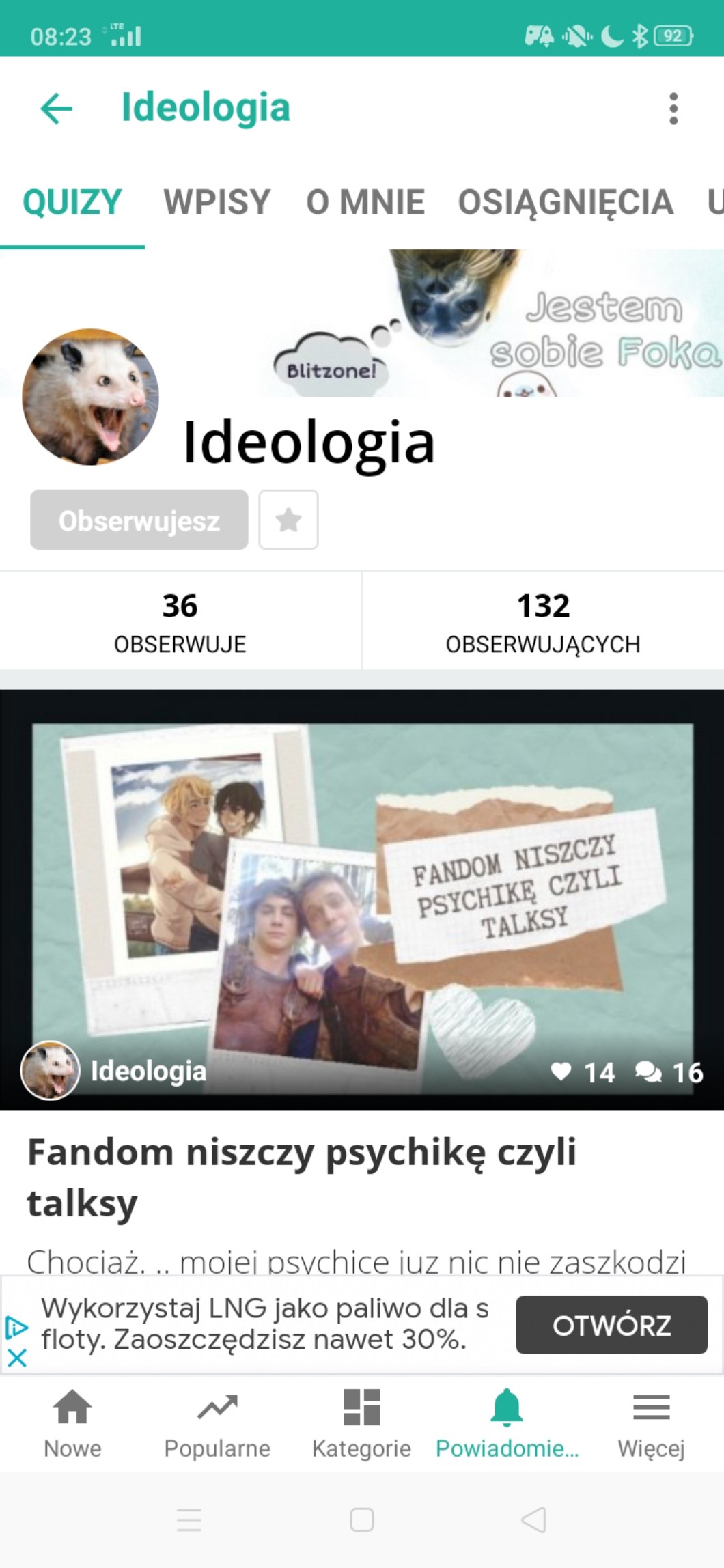The width and height of the screenshot is (724, 1568).
Task: View the OSIĄGNIĘCIA tab
Action: click(x=566, y=202)
